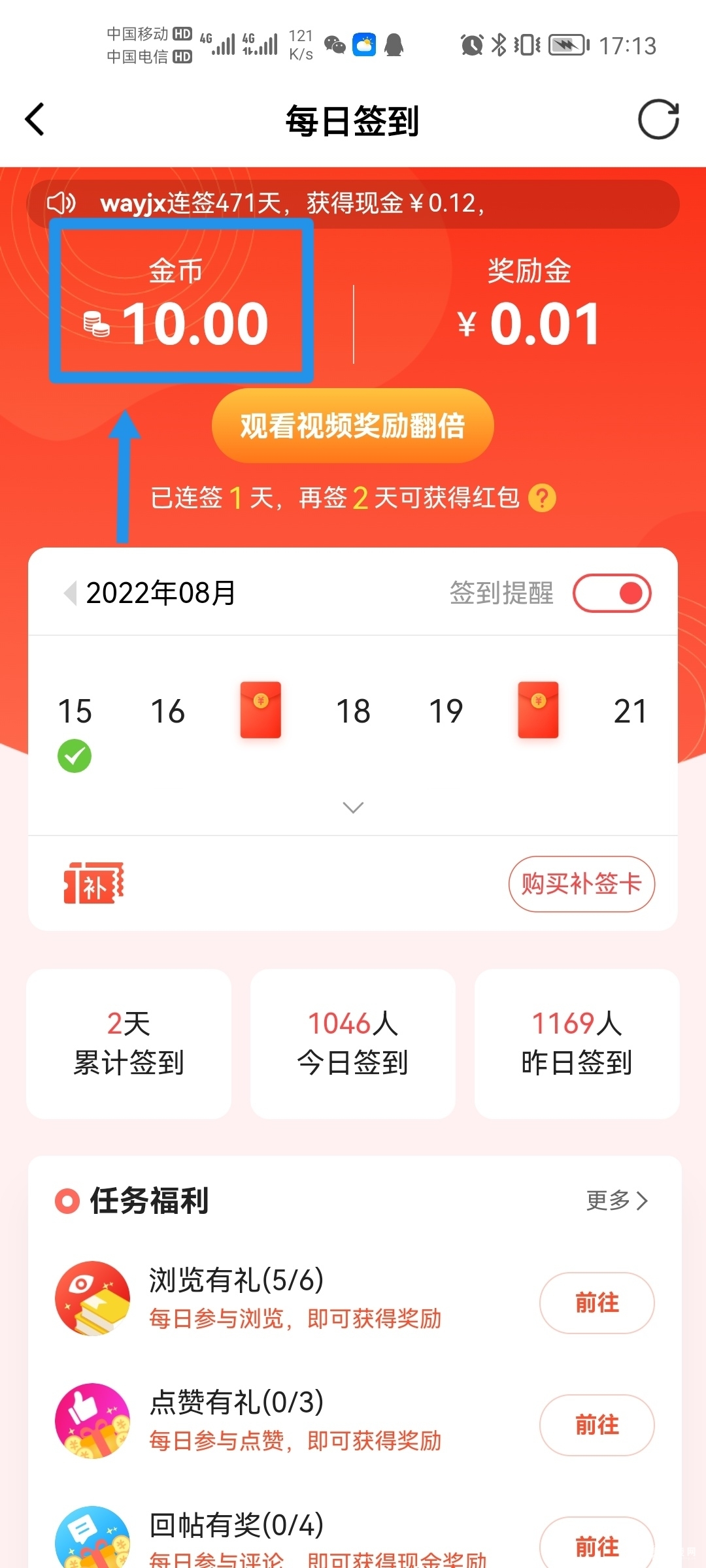Tap 前往 for 回帖有奖
This screenshot has width=706, height=1568.
click(x=596, y=1546)
